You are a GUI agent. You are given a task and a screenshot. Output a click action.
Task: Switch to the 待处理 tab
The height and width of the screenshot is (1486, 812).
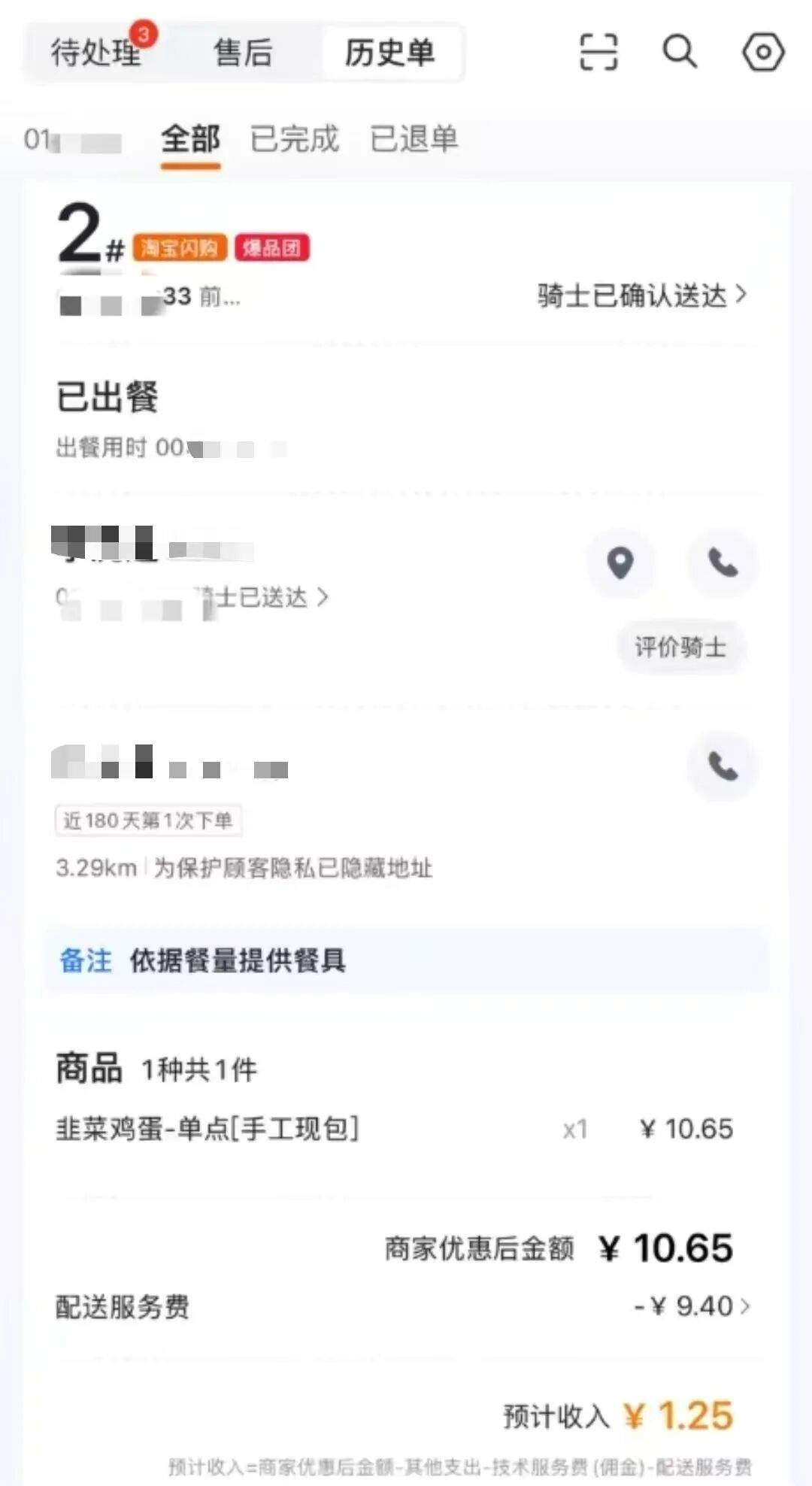click(95, 53)
